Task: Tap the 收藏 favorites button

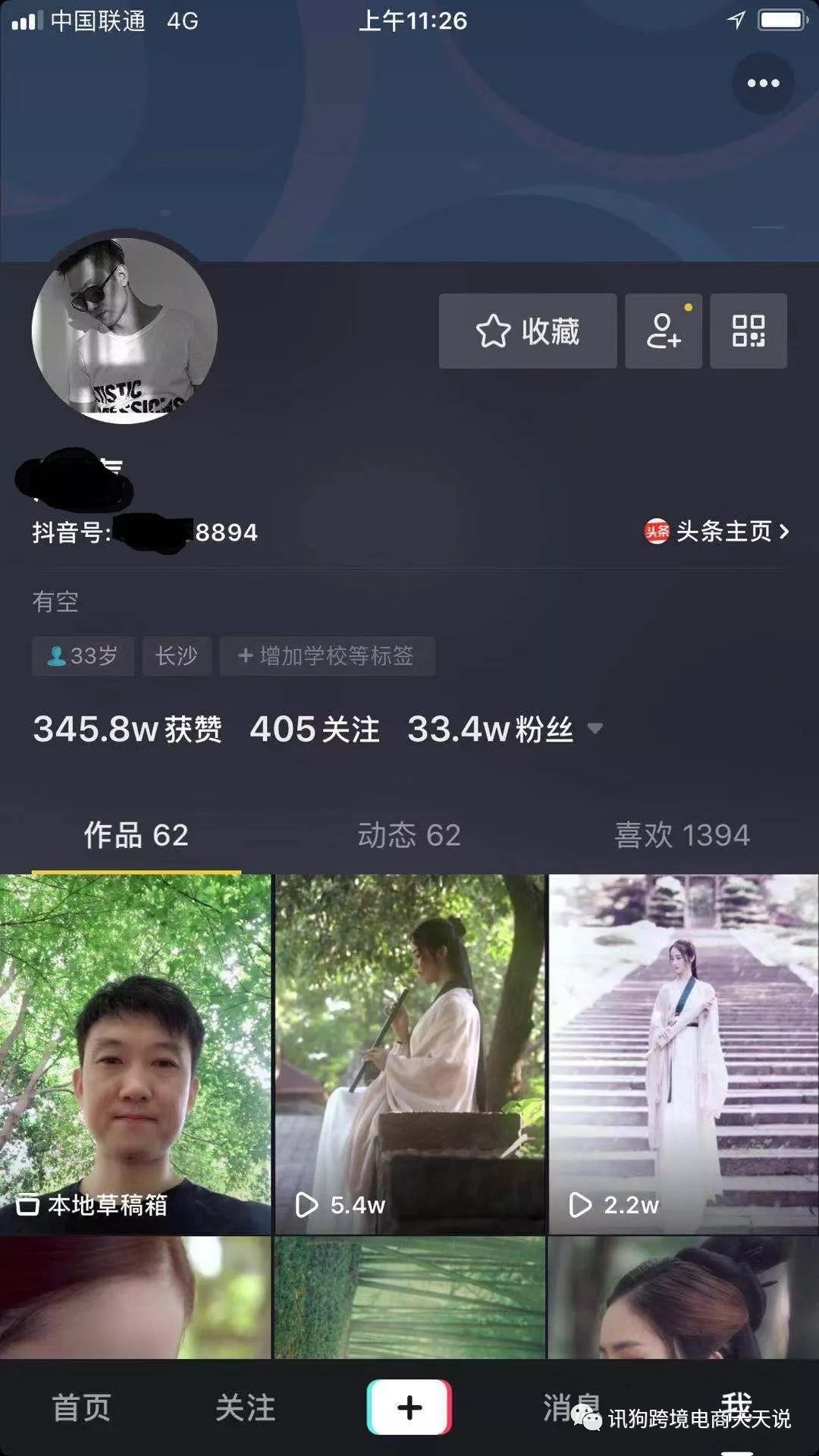Action: (528, 331)
